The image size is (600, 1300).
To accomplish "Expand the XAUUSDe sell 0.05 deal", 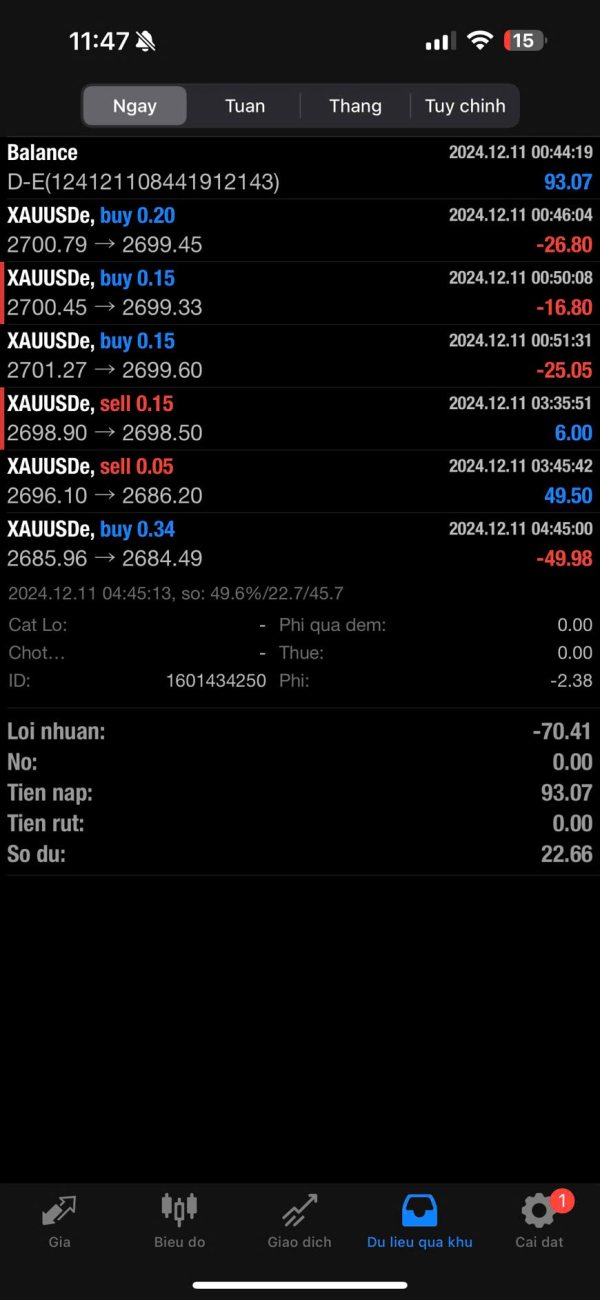I will point(300,481).
